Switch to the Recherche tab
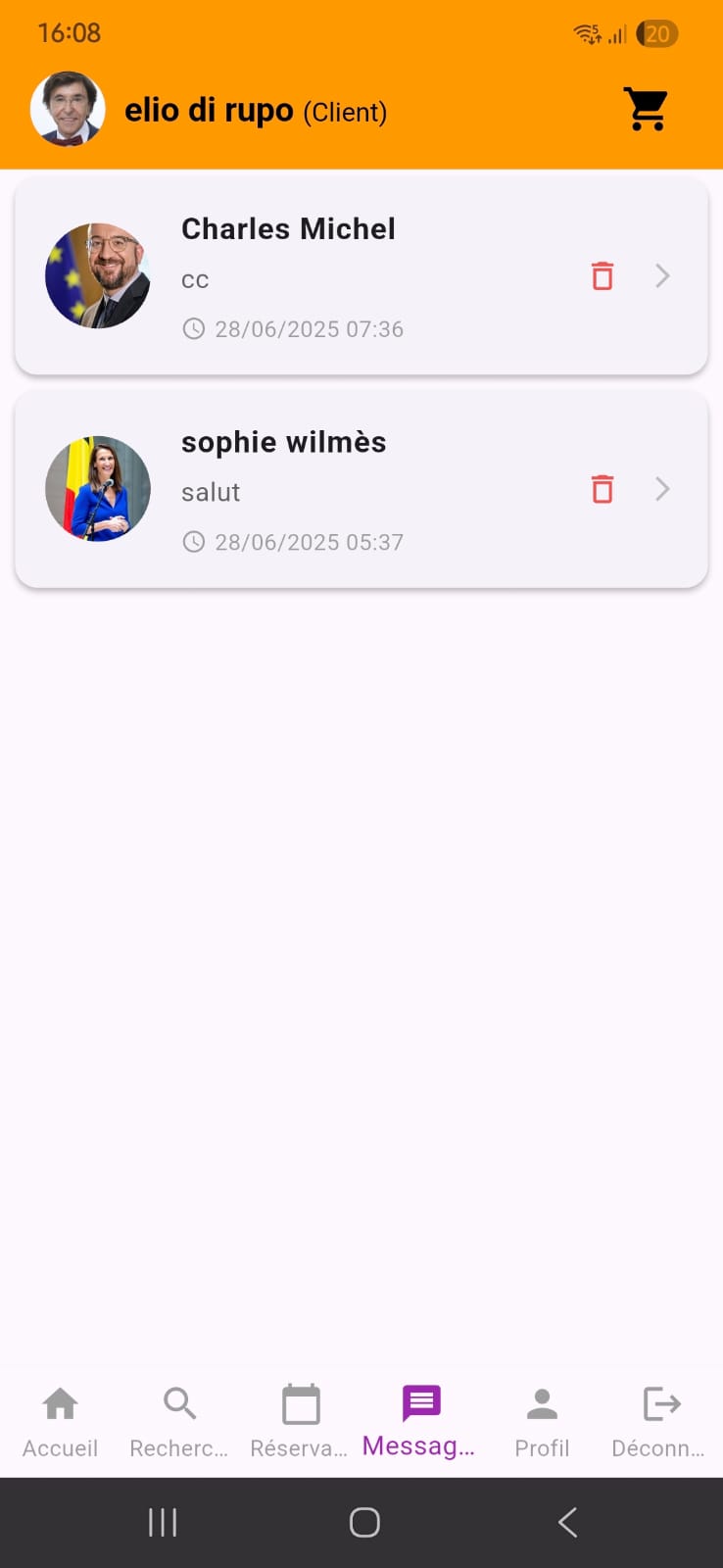The width and height of the screenshot is (723, 1568). coord(179,1421)
